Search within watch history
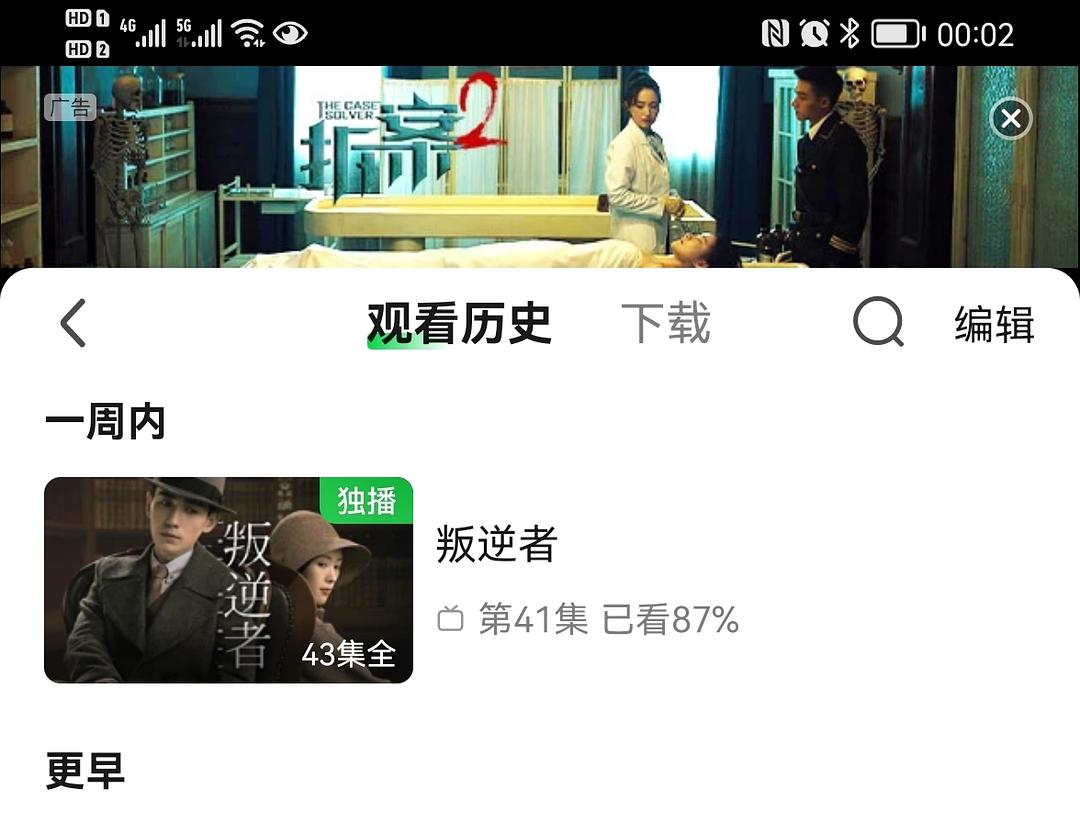 [878, 323]
